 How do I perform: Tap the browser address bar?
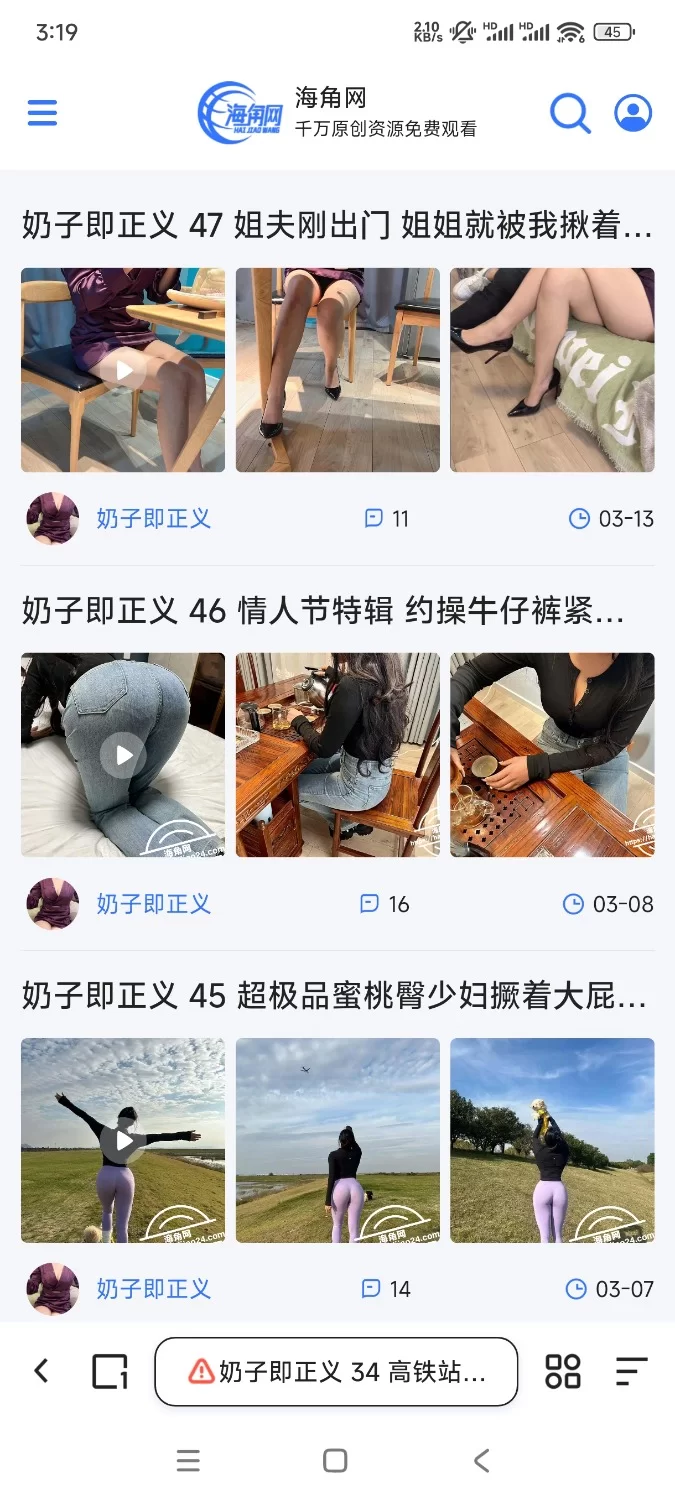[x=336, y=1371]
